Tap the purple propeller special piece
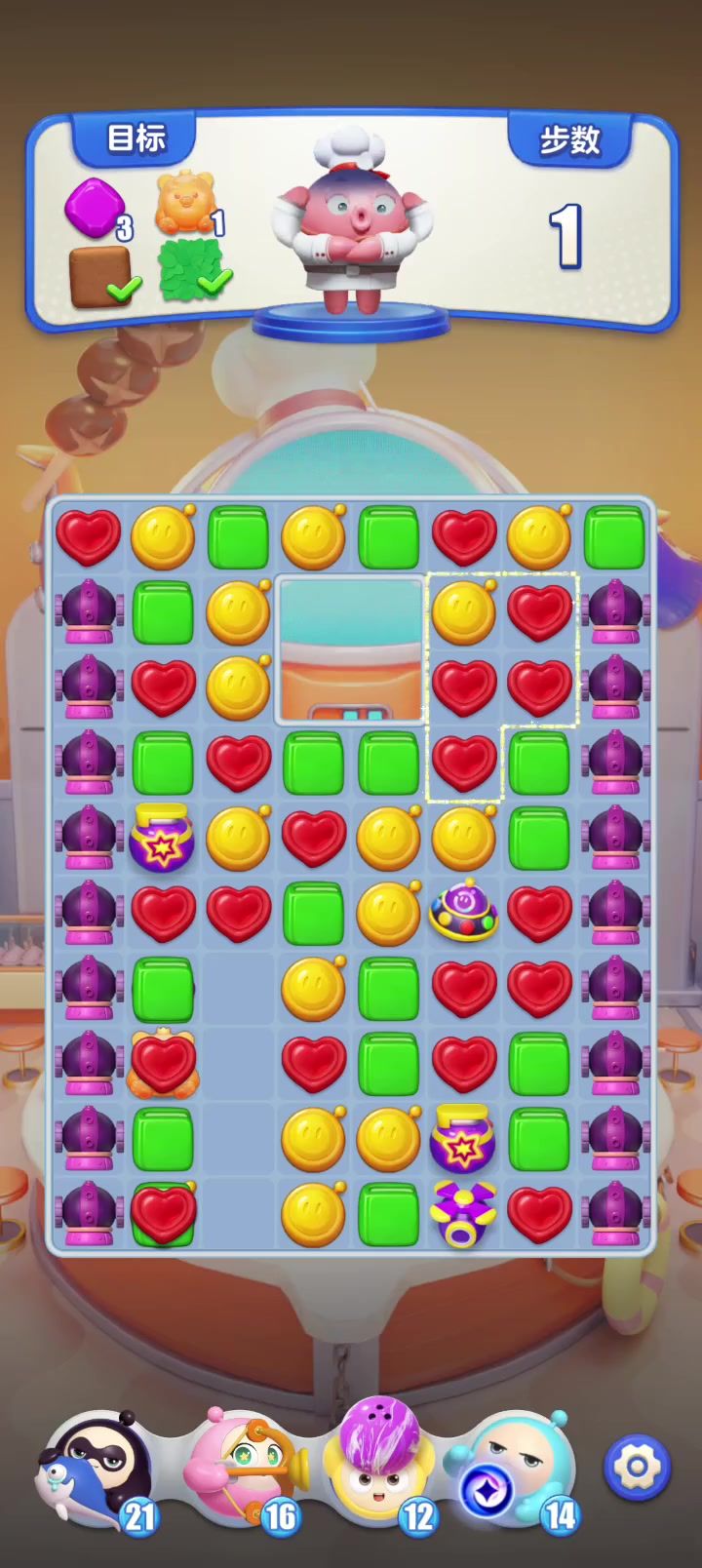Screen dimensions: 702x1568 point(463,1213)
